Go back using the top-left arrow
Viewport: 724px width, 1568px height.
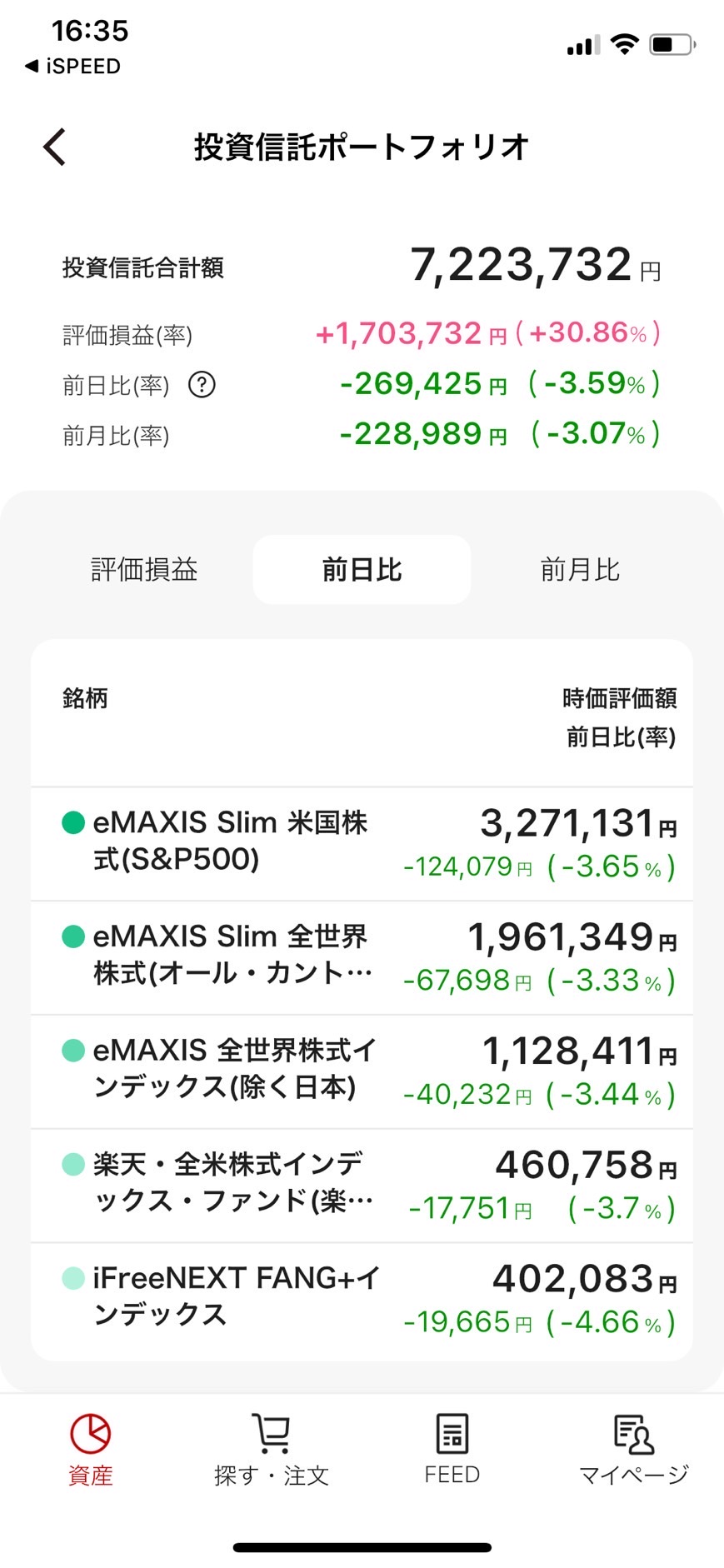[x=54, y=147]
